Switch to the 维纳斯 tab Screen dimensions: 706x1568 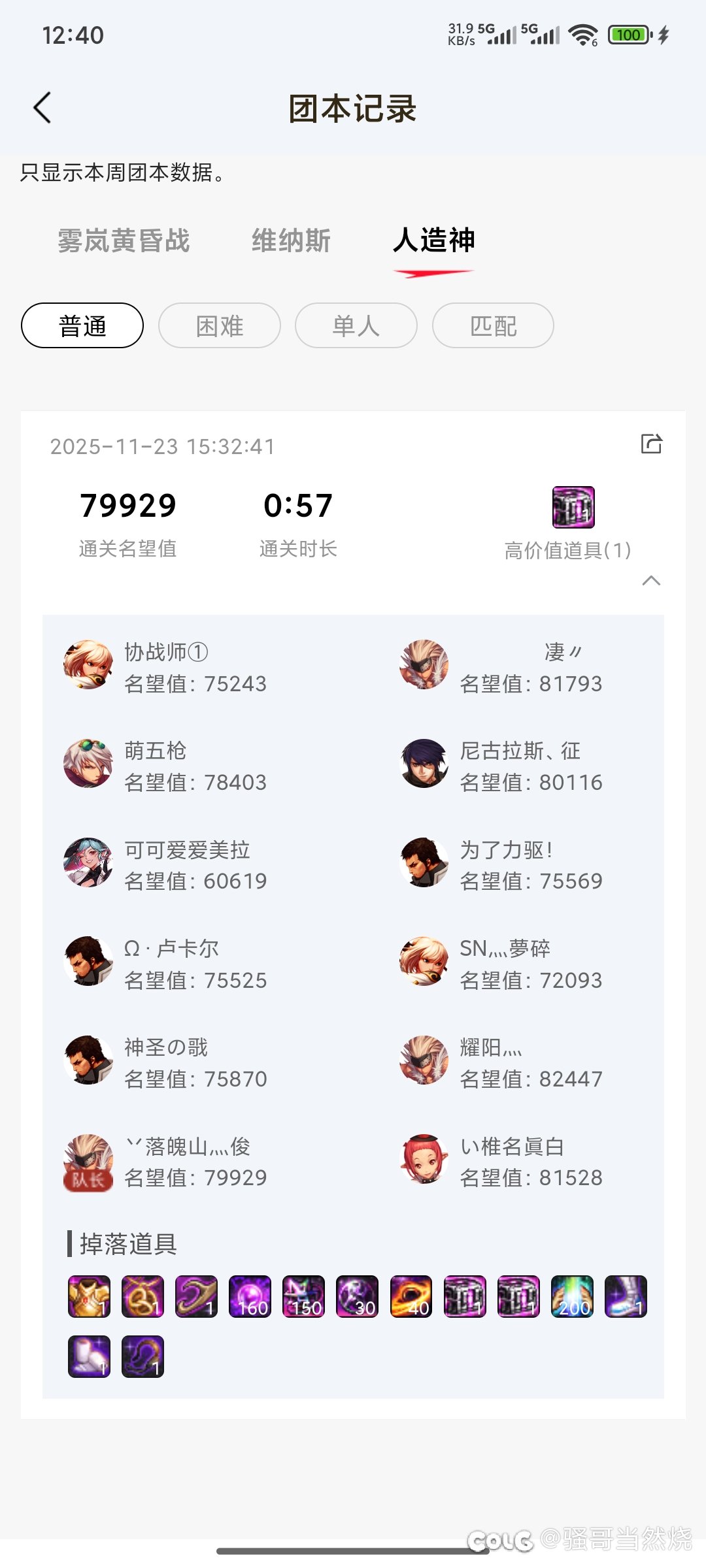tap(291, 240)
